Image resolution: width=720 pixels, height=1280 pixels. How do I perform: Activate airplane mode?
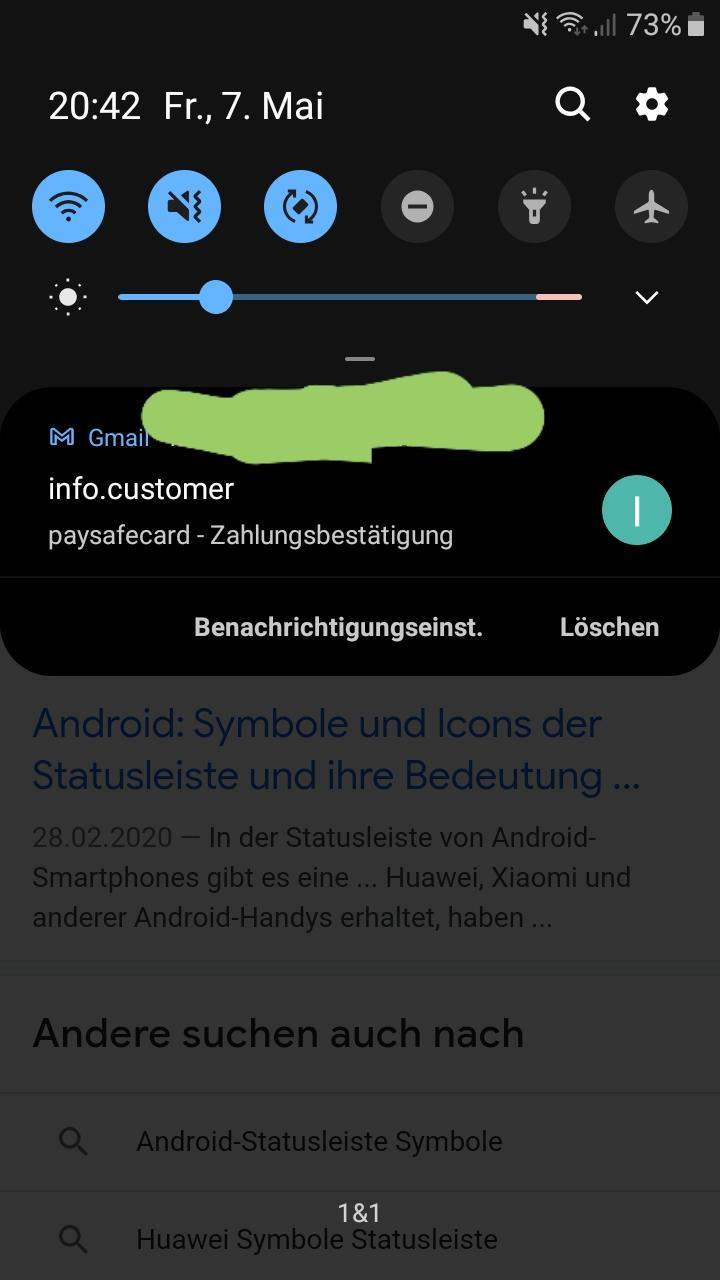650,206
